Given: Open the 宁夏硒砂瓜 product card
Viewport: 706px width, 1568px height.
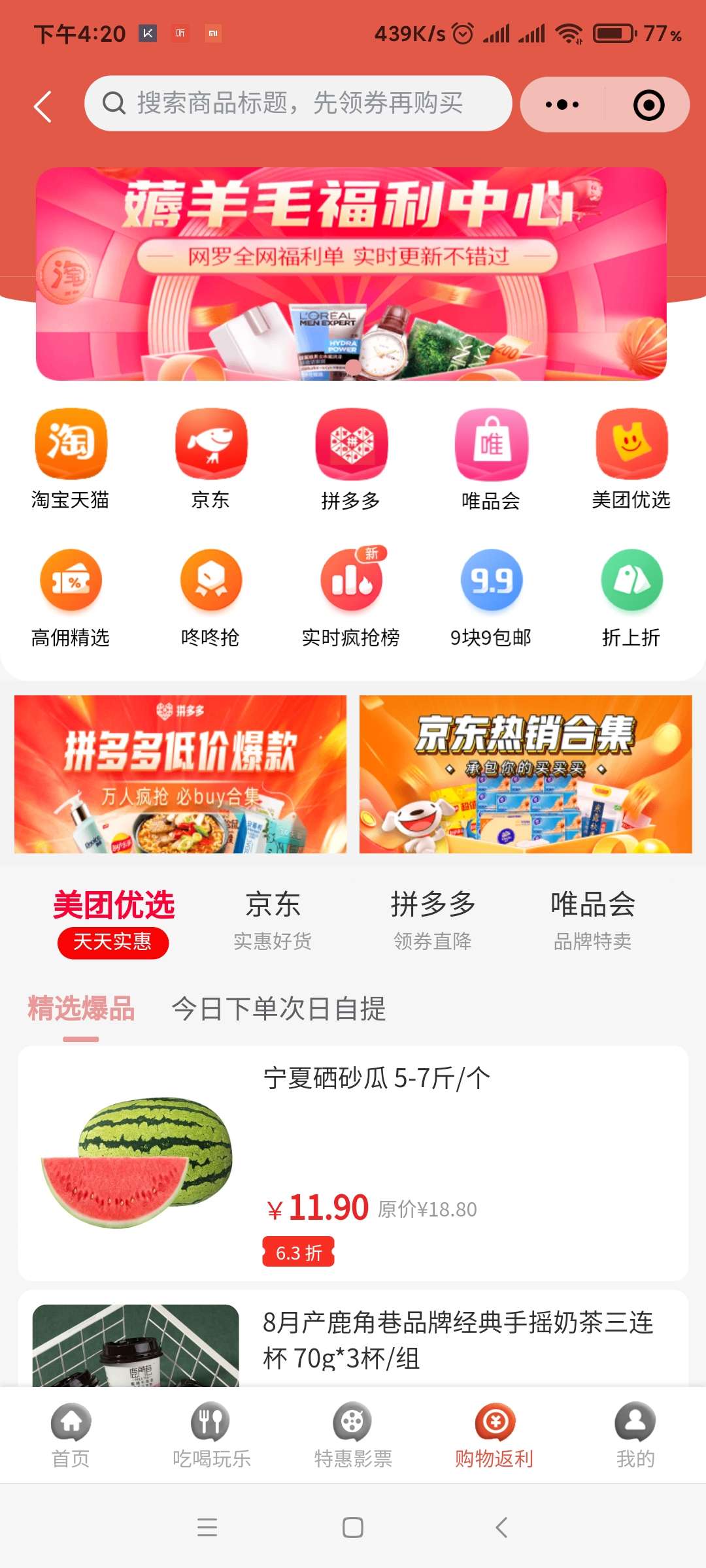Looking at the screenshot, I should coord(353,1163).
